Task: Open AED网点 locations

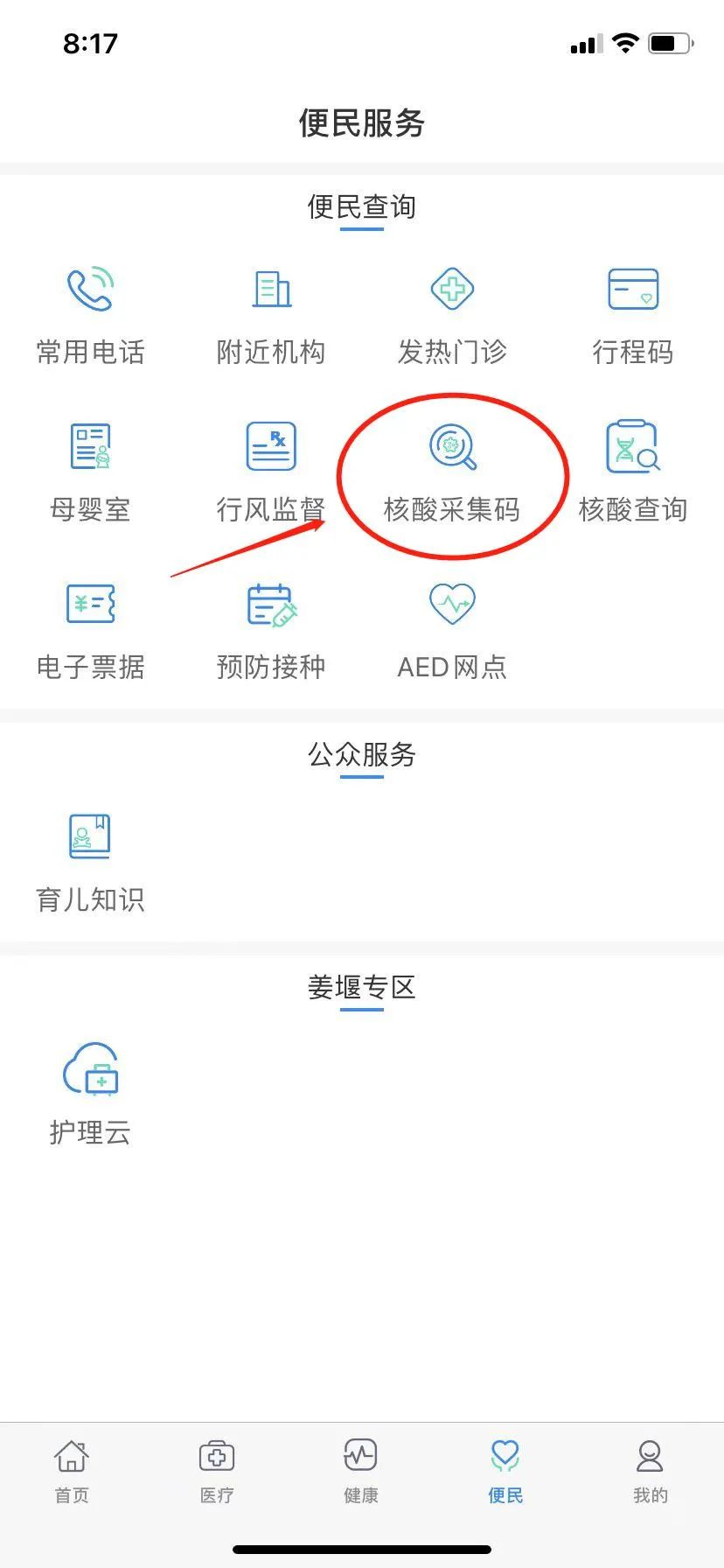Action: click(452, 630)
